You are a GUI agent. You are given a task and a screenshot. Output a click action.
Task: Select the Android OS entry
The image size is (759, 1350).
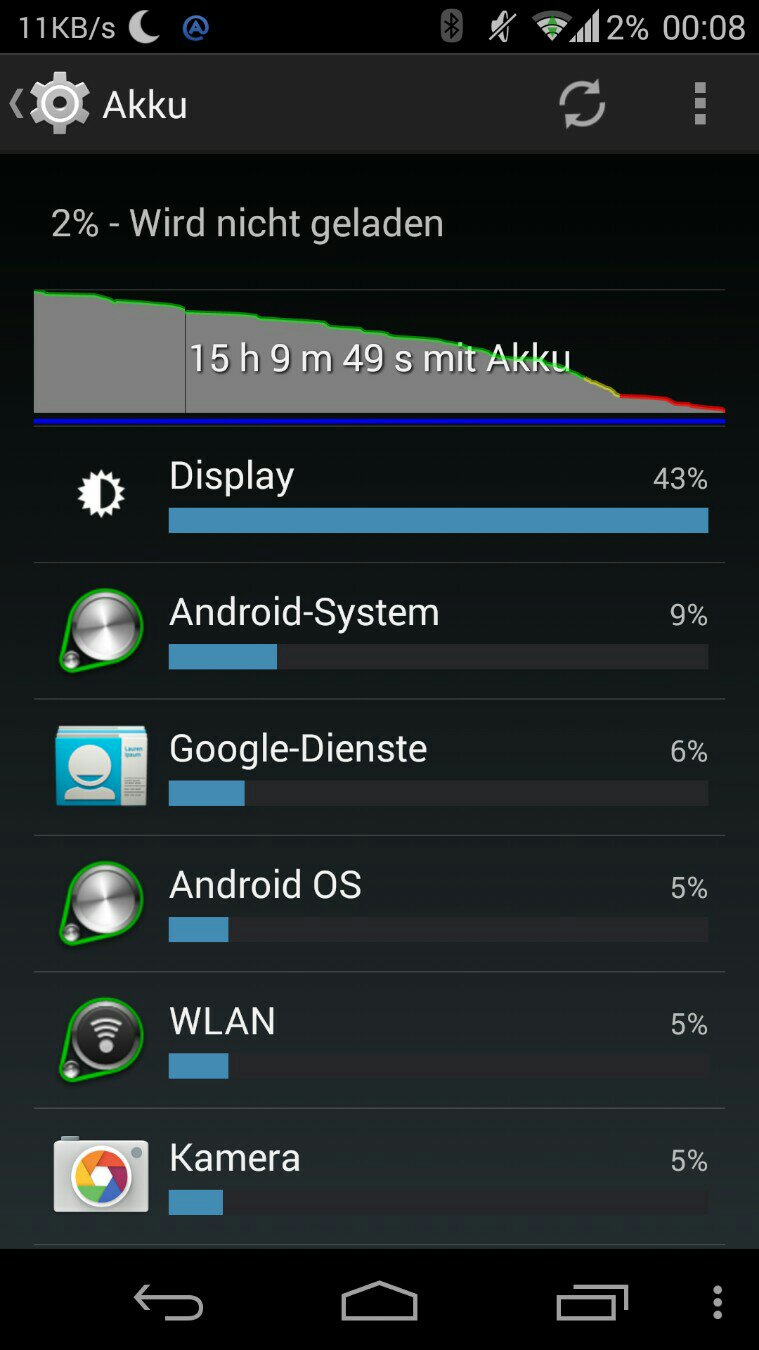[x=380, y=903]
